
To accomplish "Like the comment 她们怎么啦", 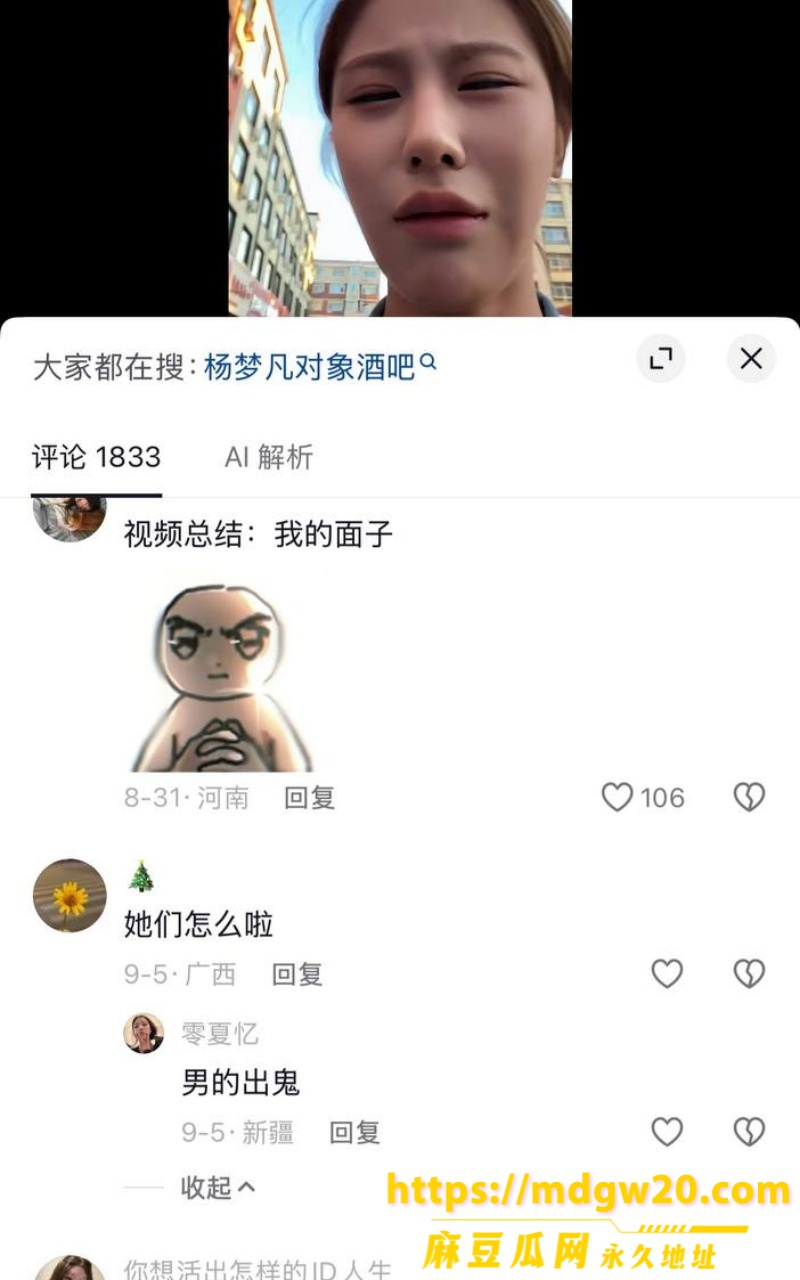I will [667, 973].
